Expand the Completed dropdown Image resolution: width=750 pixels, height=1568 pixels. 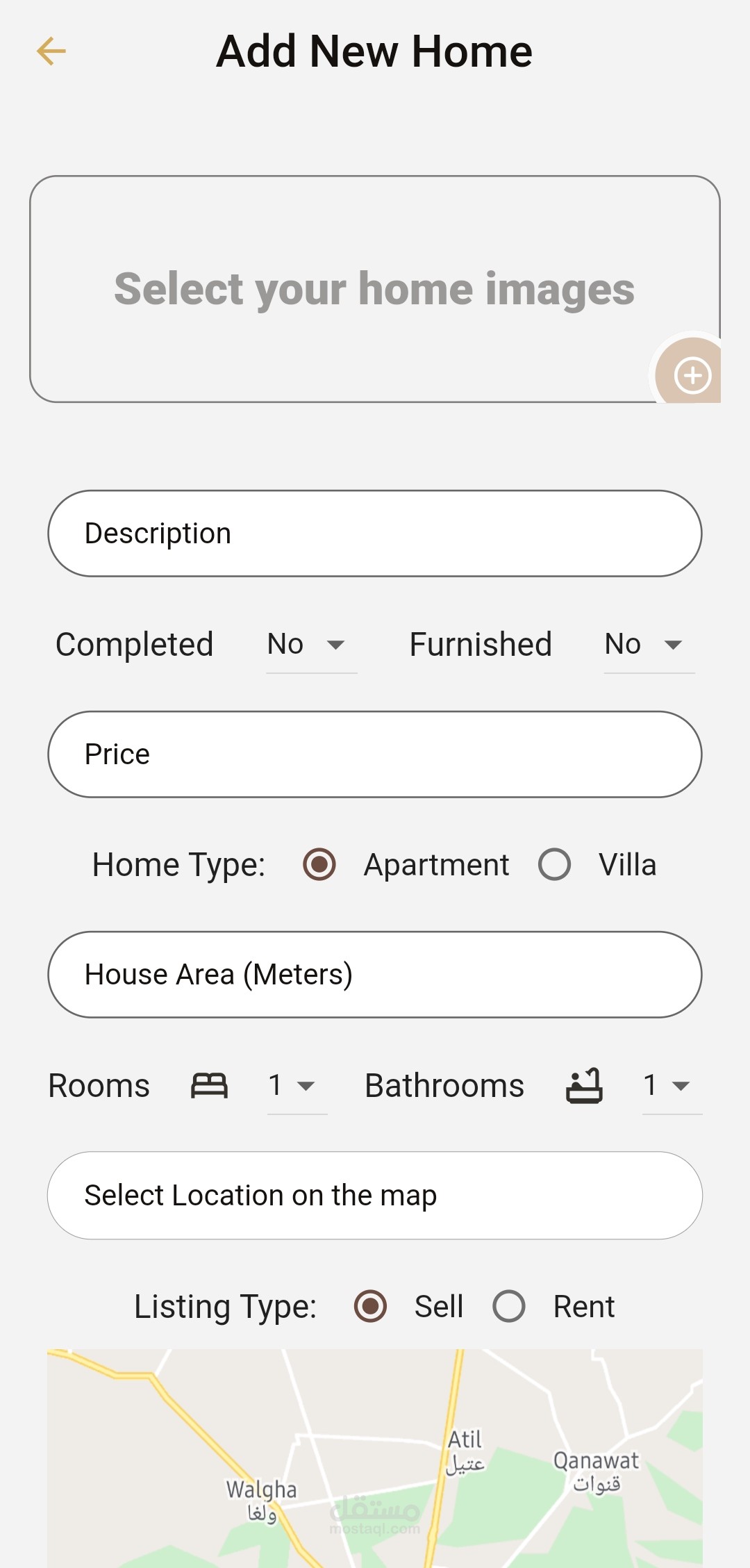(x=310, y=645)
